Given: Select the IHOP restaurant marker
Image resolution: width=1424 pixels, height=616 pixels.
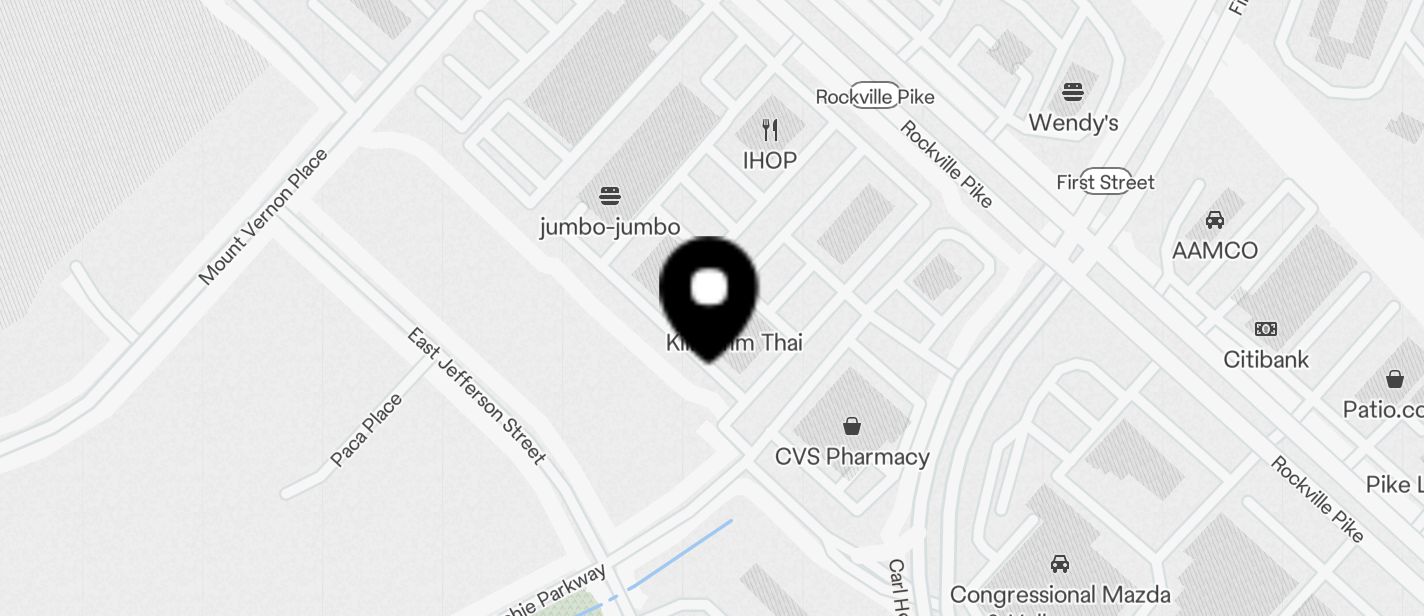Looking at the screenshot, I should (770, 130).
